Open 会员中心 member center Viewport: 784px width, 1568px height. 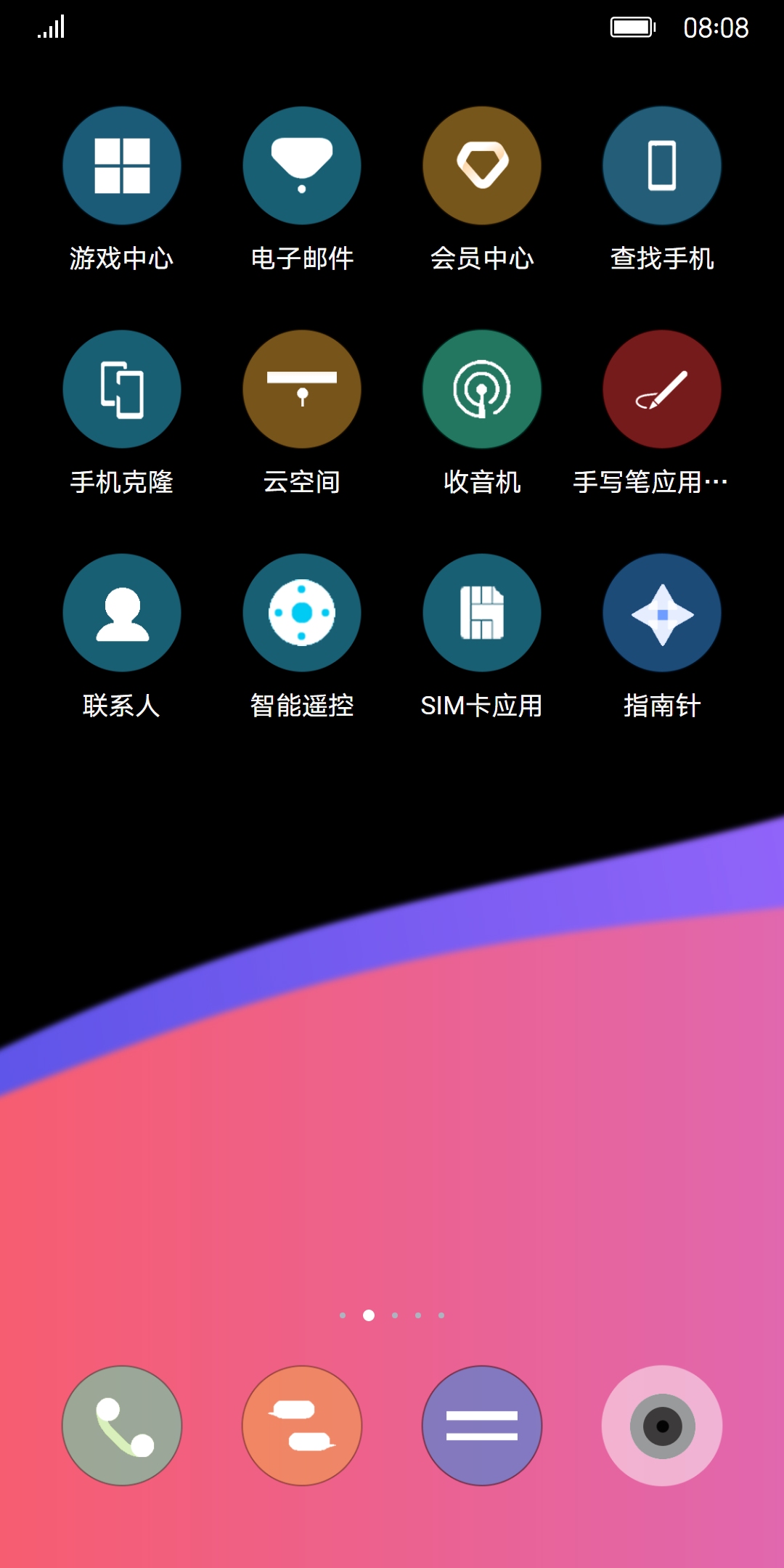[481, 166]
